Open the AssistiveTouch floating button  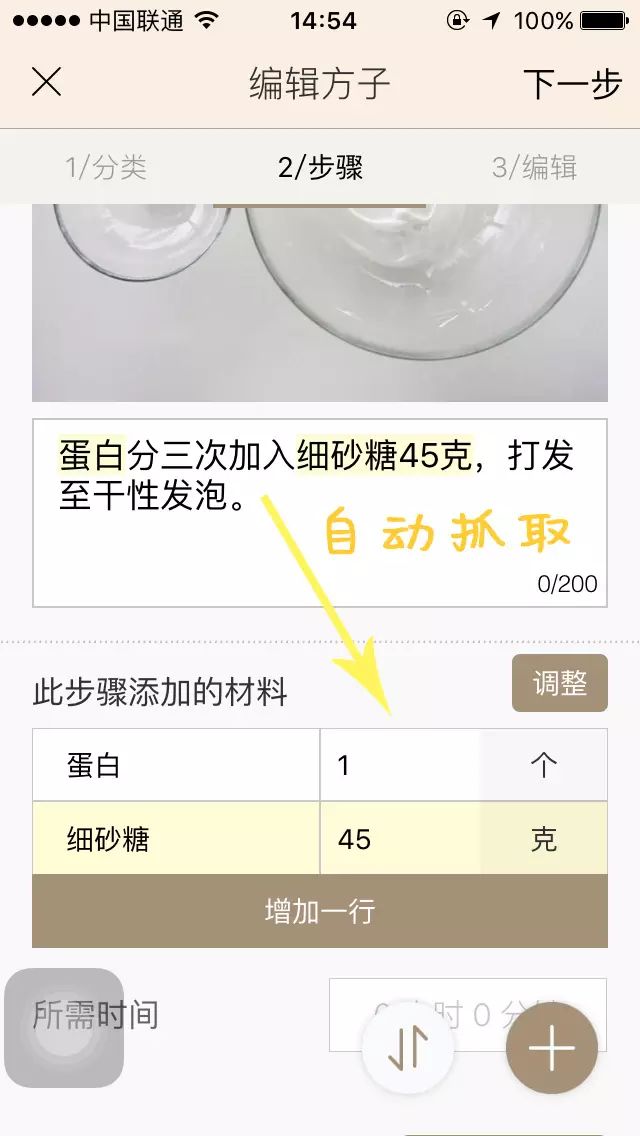(64, 1028)
